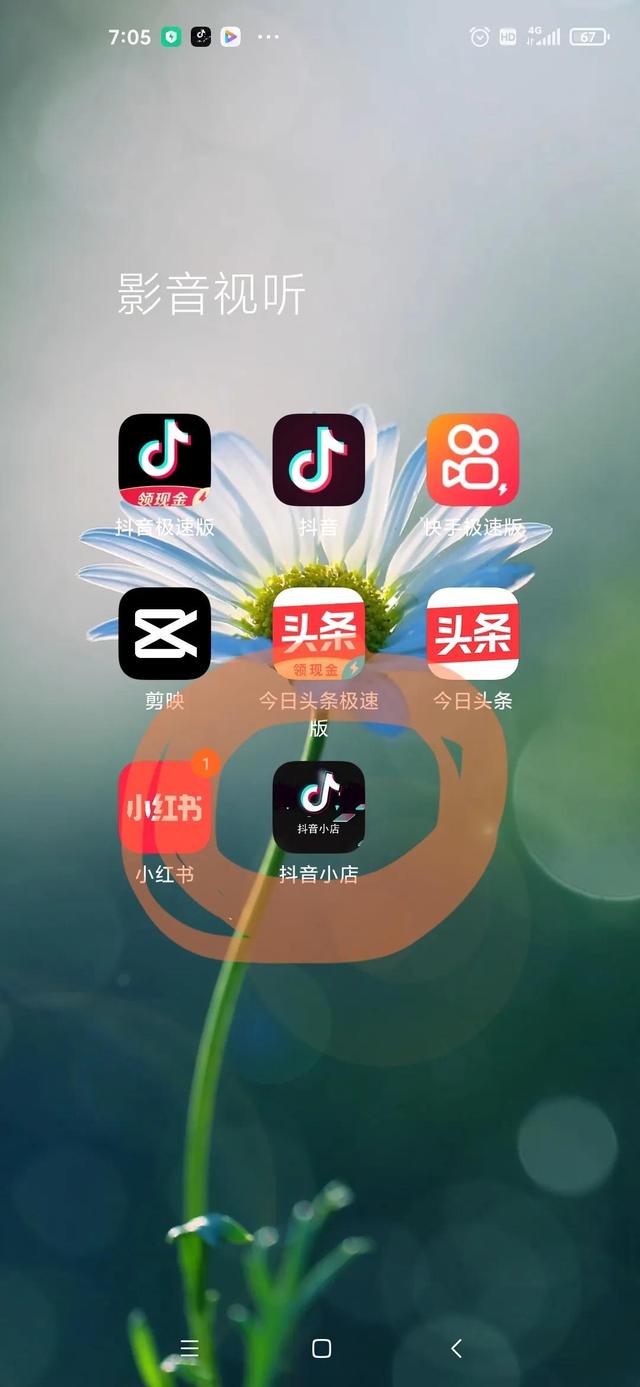640x1387 pixels.
Task: Open 今日头条极速版 app
Action: point(318,634)
